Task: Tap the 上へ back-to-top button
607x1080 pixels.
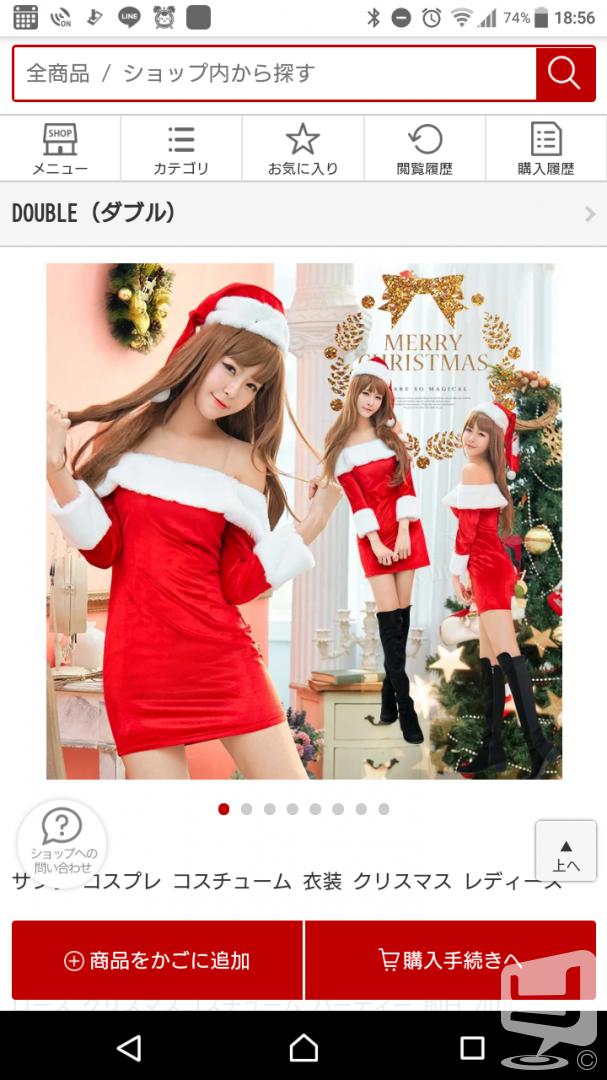Action: (x=566, y=851)
